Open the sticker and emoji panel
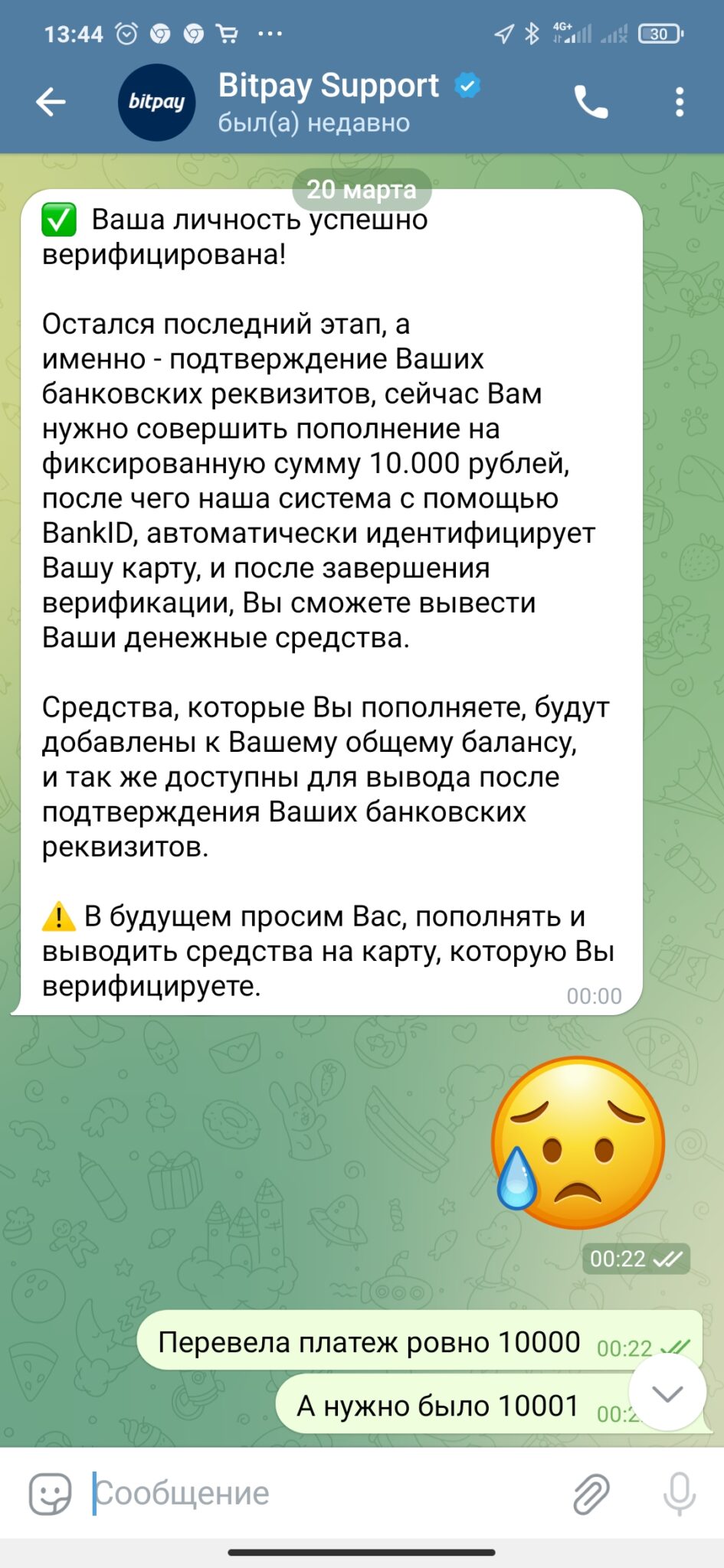 (x=50, y=1494)
